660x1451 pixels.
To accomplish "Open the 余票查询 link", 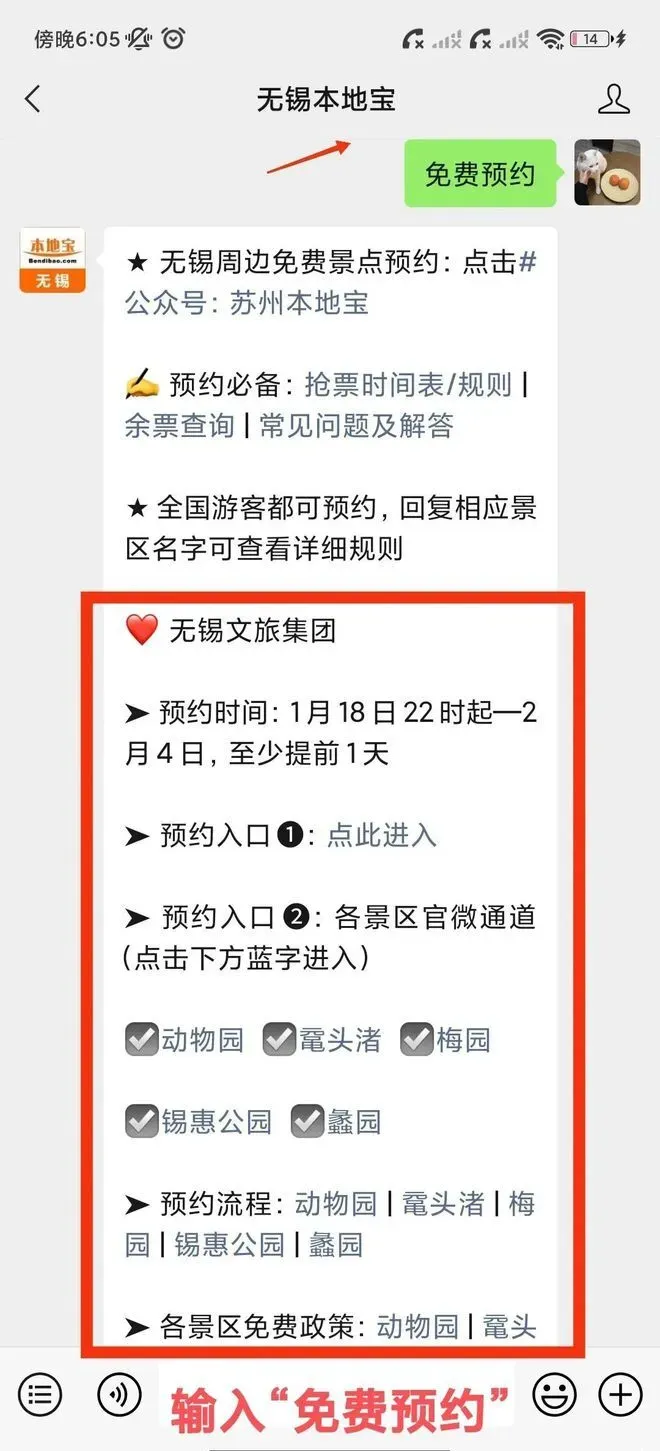I will pyautogui.click(x=179, y=426).
